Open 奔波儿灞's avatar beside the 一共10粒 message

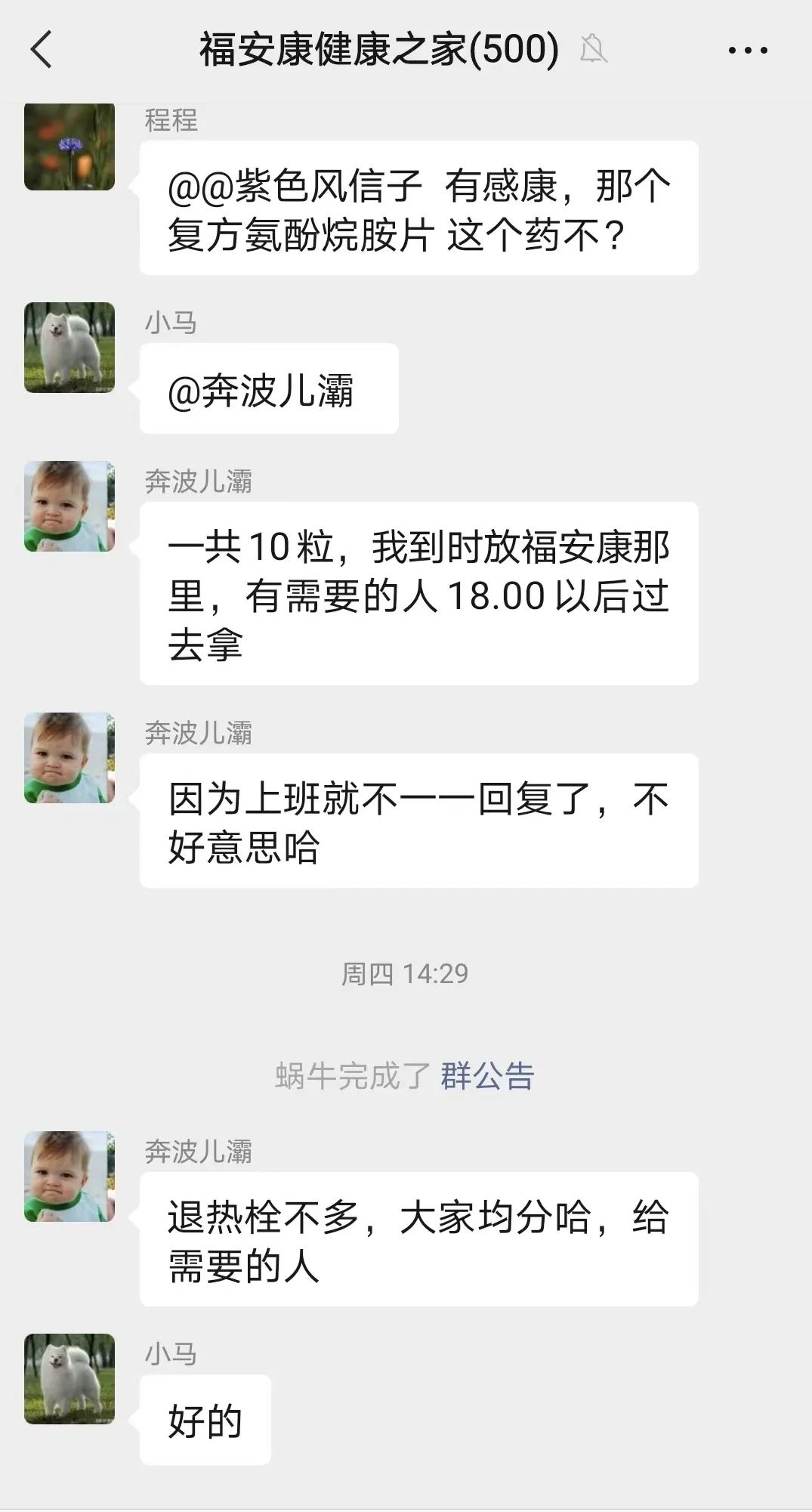pyautogui.click(x=69, y=506)
